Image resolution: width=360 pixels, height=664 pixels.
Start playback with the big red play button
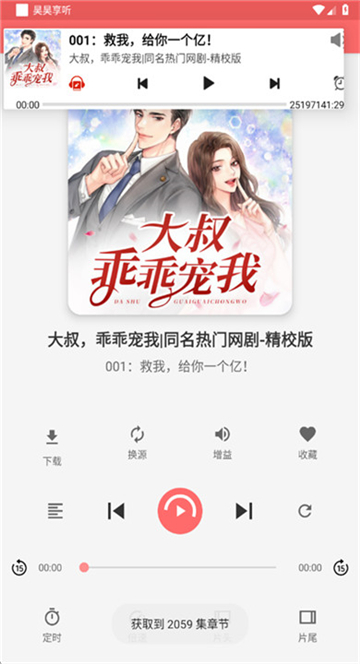[x=180, y=511]
